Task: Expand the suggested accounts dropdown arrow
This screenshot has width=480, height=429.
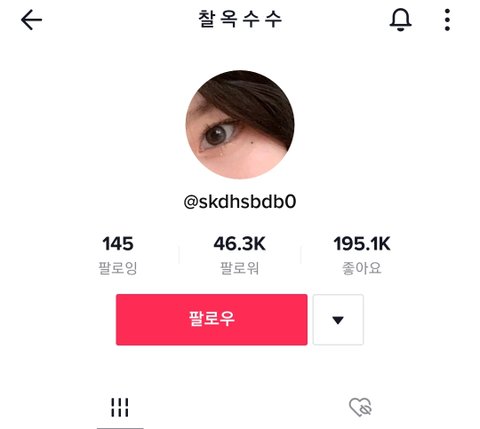Action: [338, 319]
